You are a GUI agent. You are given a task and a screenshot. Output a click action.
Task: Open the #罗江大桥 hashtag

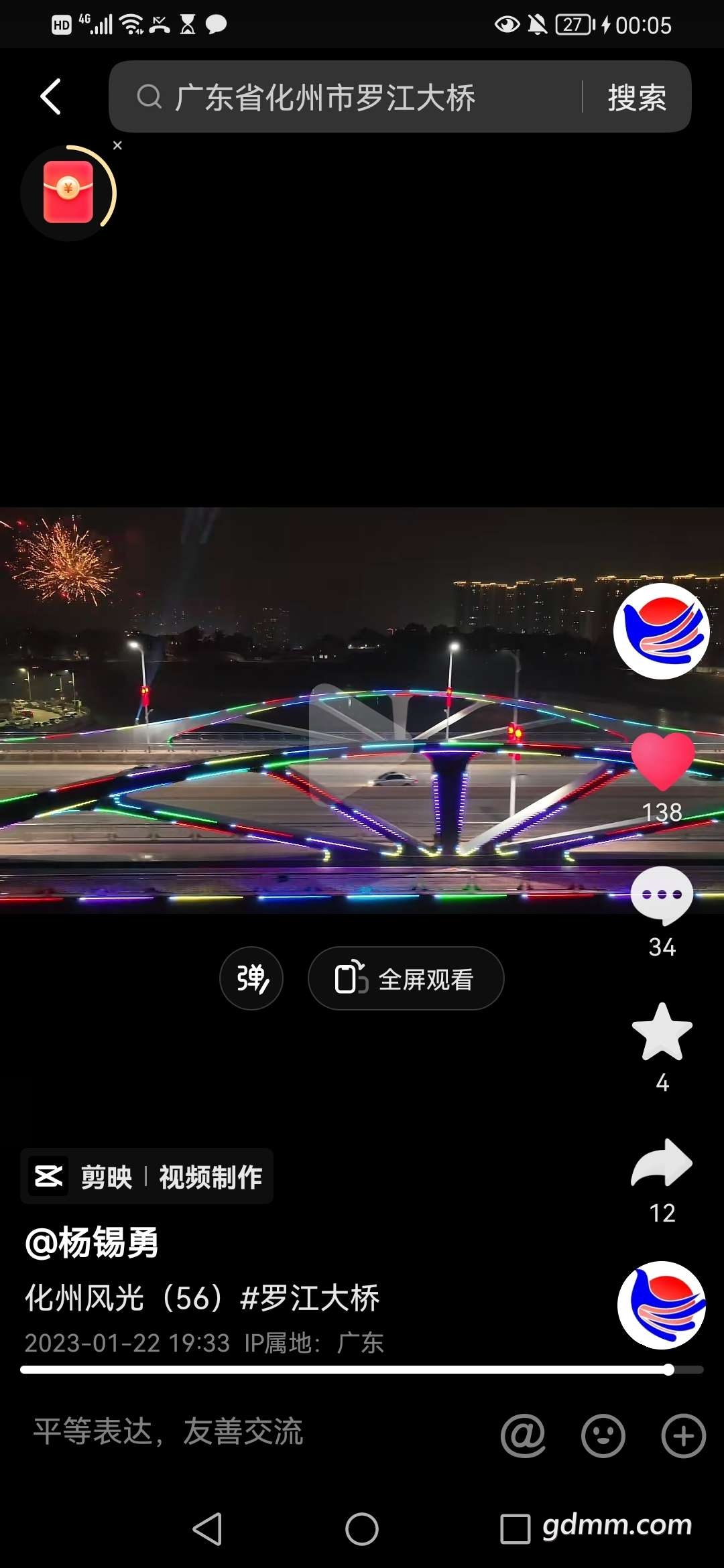point(310,1298)
